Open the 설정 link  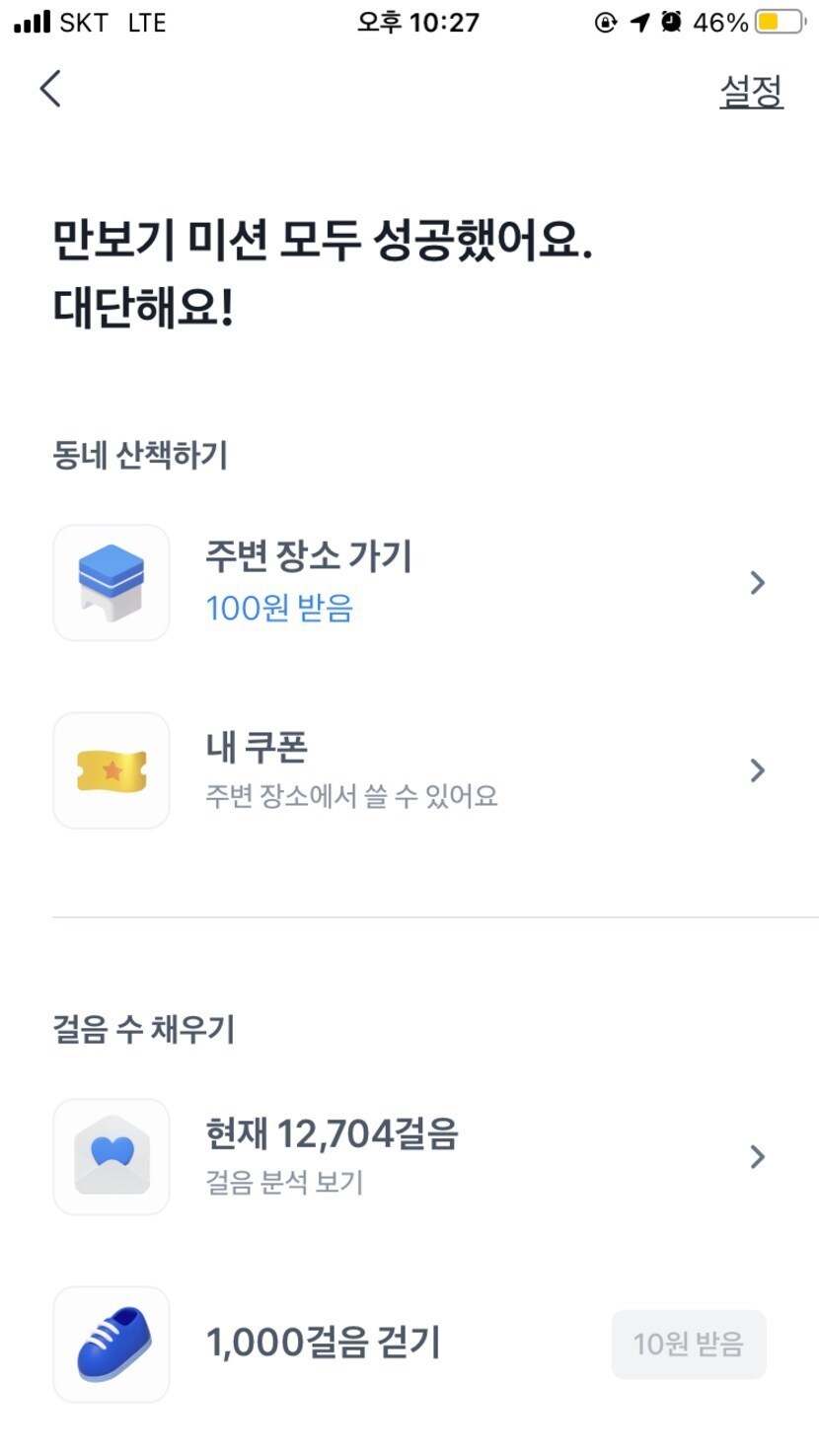coord(751,91)
